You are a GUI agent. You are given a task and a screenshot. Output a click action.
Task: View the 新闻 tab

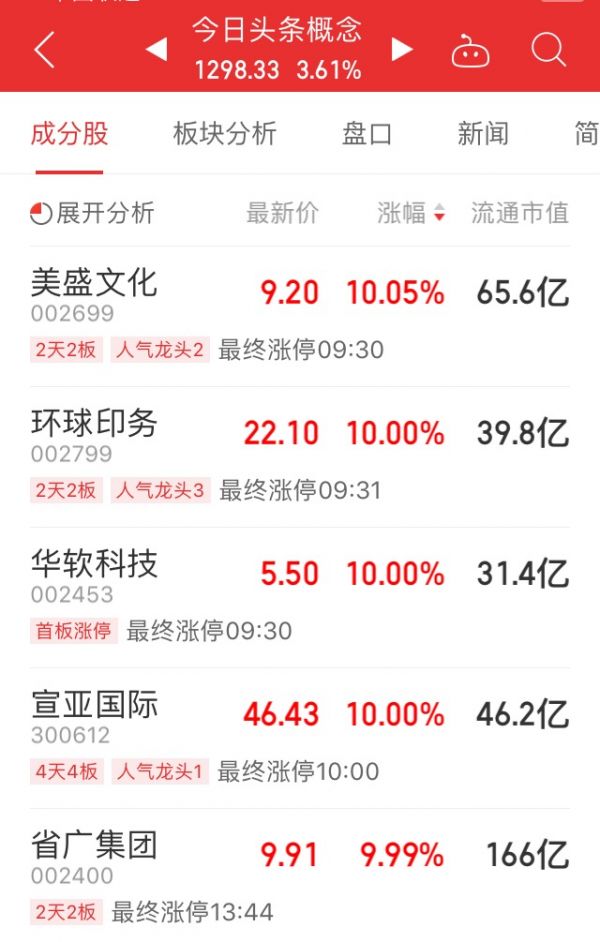(483, 134)
